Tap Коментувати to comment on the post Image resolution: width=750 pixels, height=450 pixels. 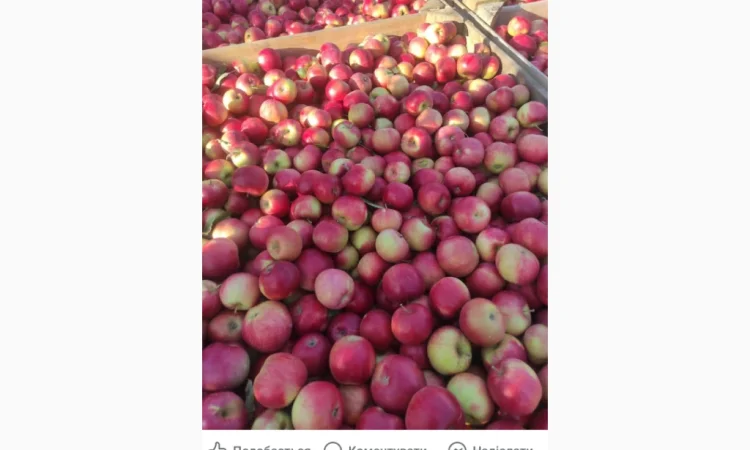click(x=375, y=446)
